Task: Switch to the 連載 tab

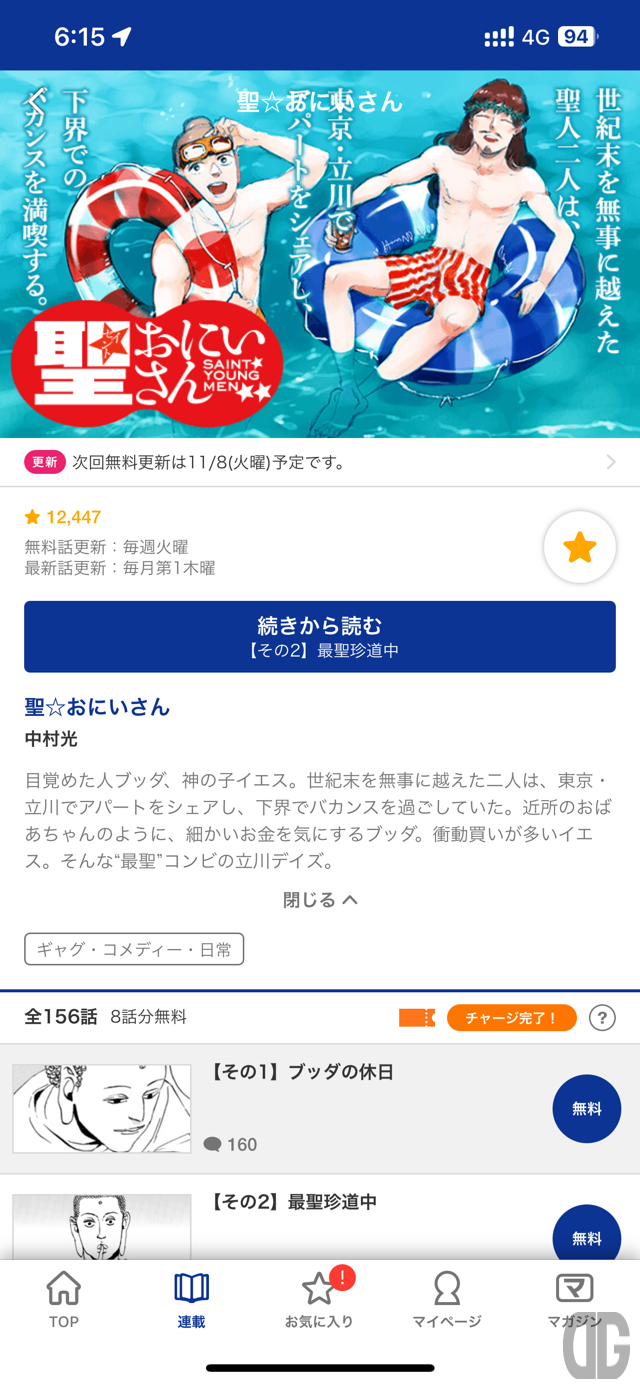Action: (x=191, y=1300)
